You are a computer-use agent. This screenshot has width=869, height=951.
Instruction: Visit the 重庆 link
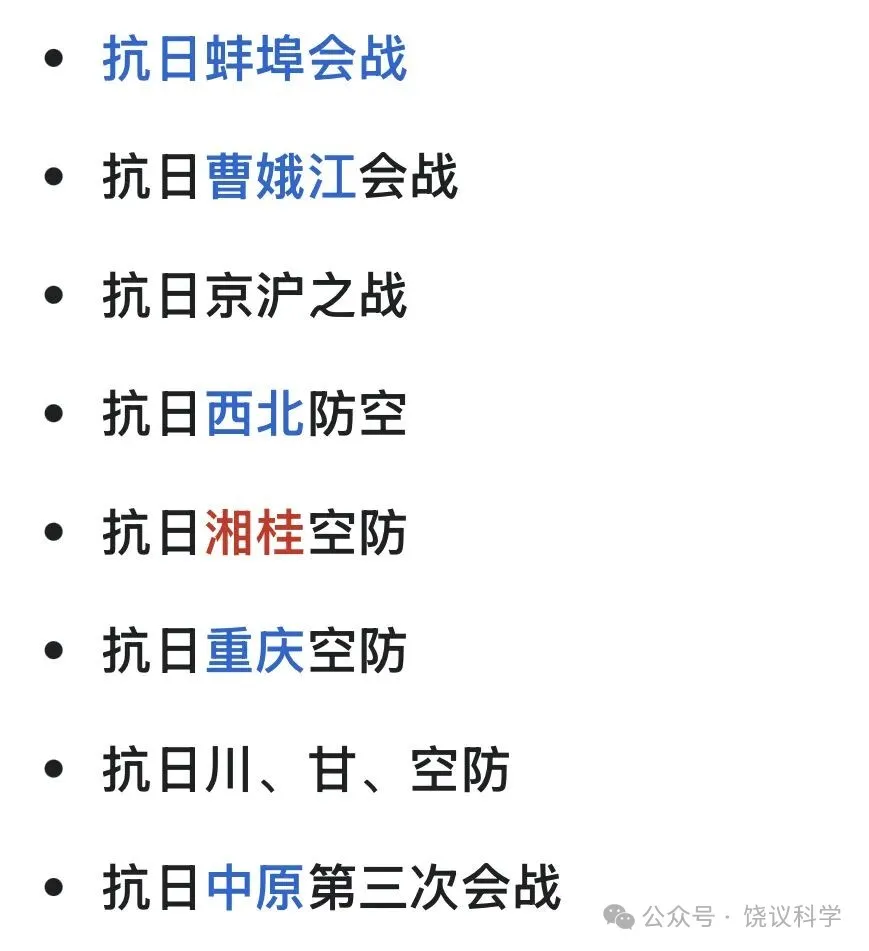pyautogui.click(x=254, y=652)
